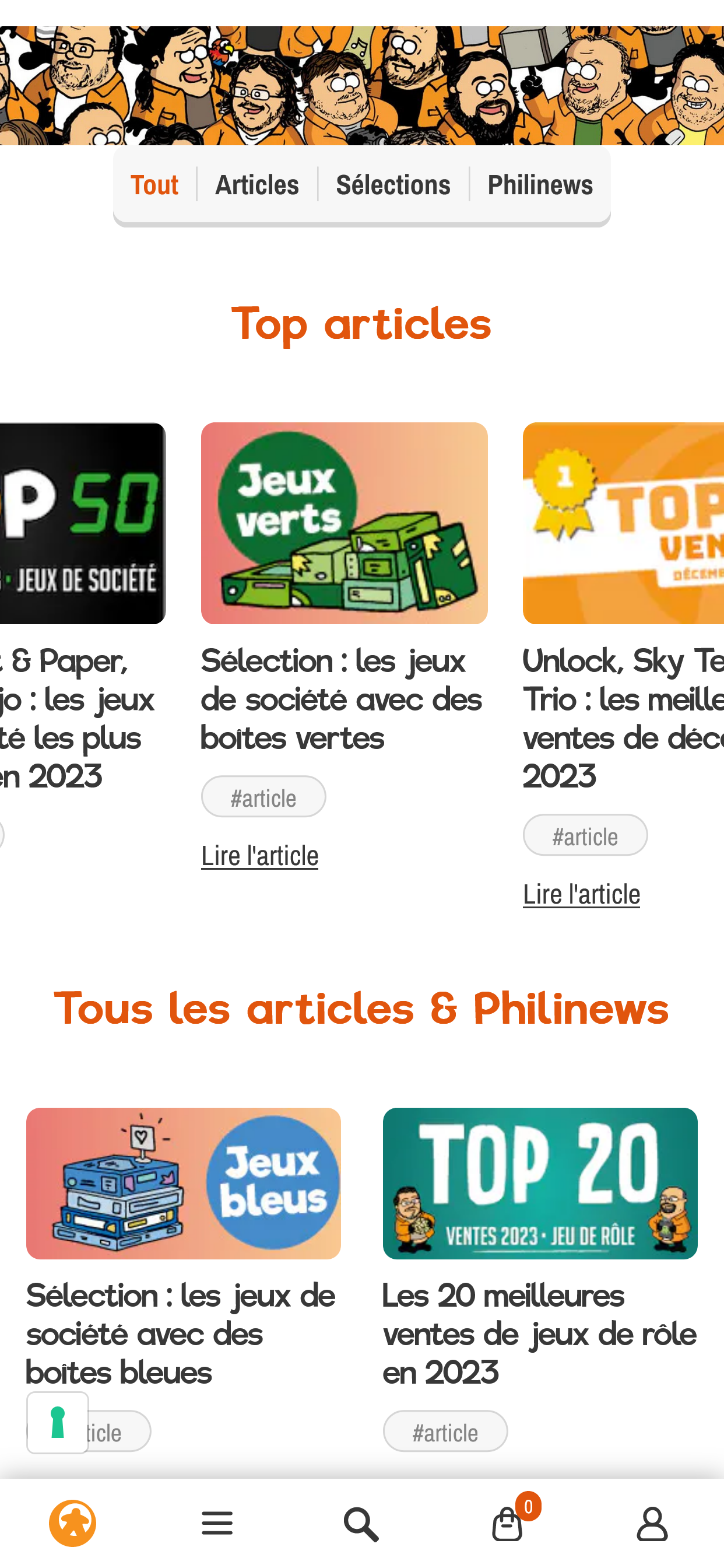Tap the #article tag under boîtes vertes
The width and height of the screenshot is (724, 1568).
point(263,797)
